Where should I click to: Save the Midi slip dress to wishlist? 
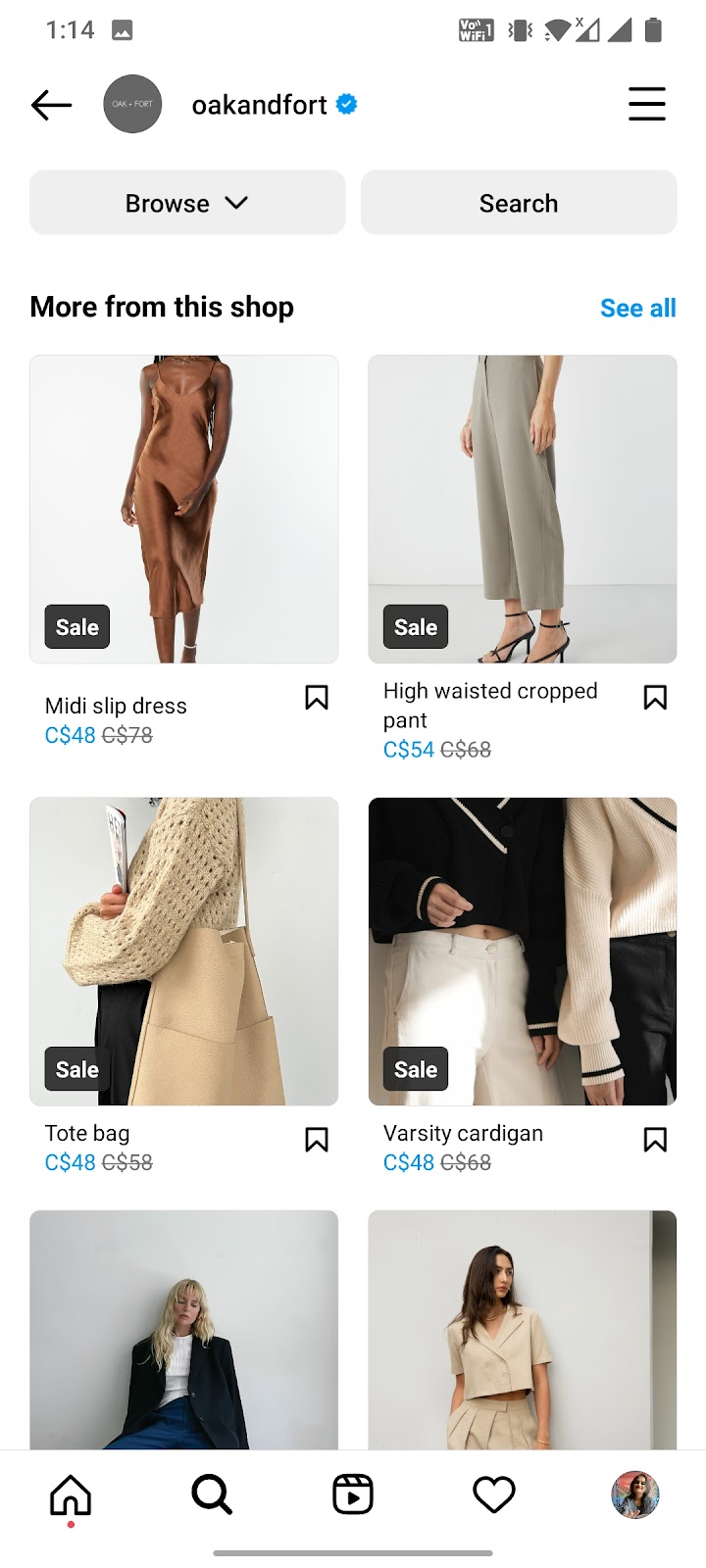click(x=317, y=698)
